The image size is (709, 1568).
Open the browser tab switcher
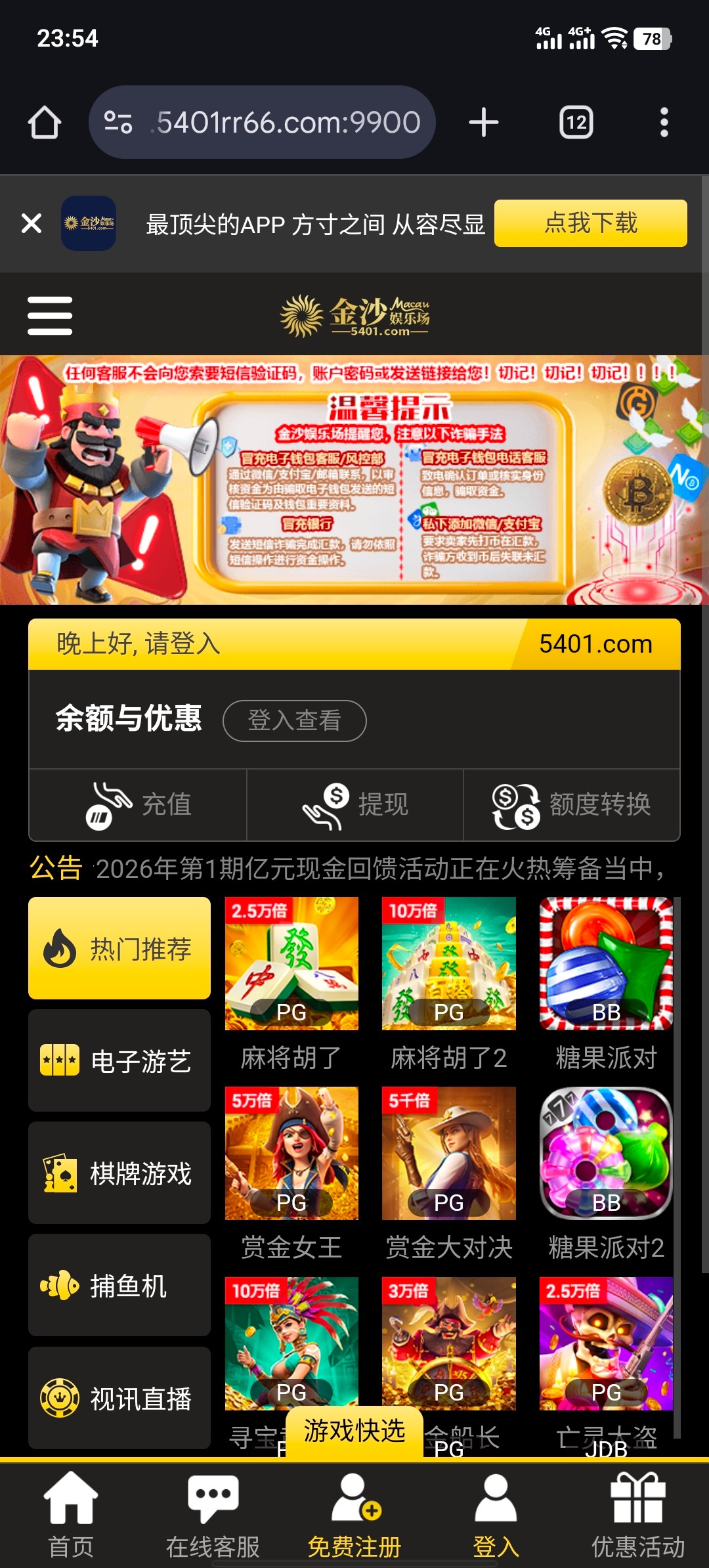pyautogui.click(x=576, y=123)
